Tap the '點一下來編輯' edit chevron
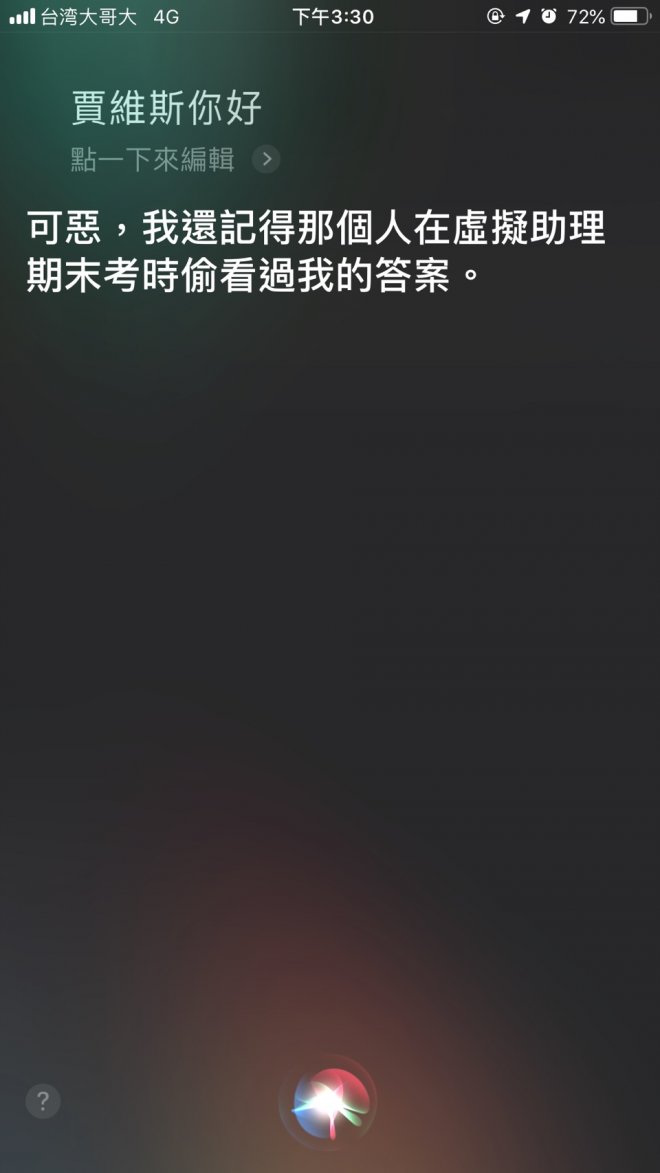This screenshot has width=660, height=1173. [x=266, y=159]
